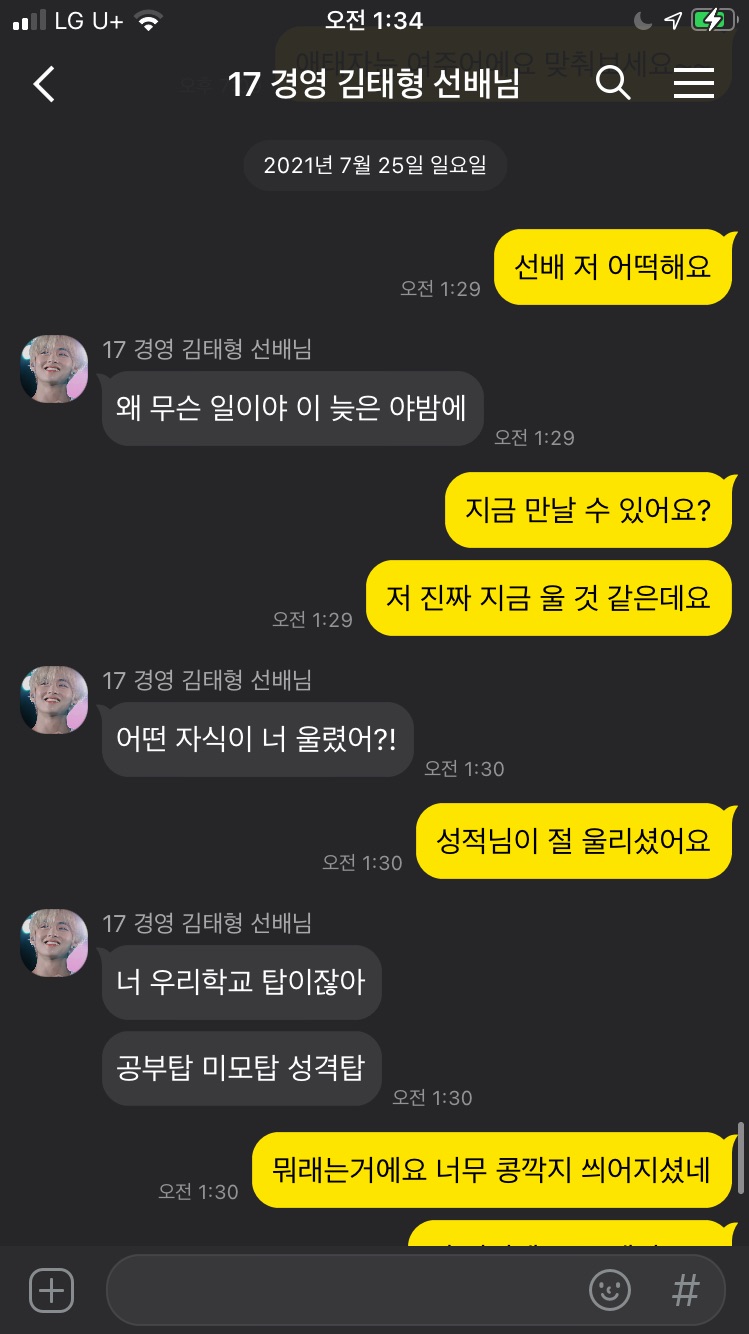Tap the hashtag search icon
Viewport: 749px width, 1334px height.
(x=685, y=1290)
